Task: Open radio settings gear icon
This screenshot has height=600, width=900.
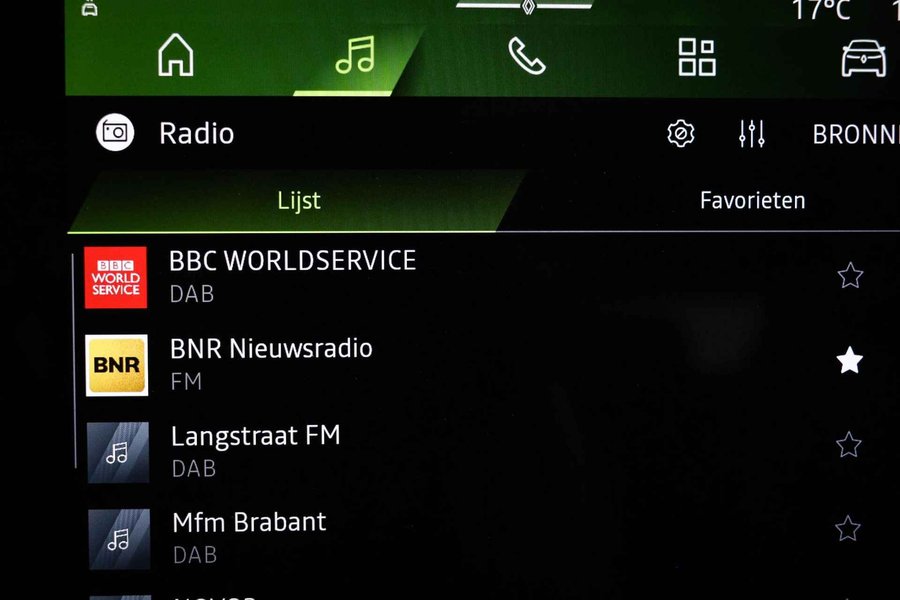Action: click(681, 133)
